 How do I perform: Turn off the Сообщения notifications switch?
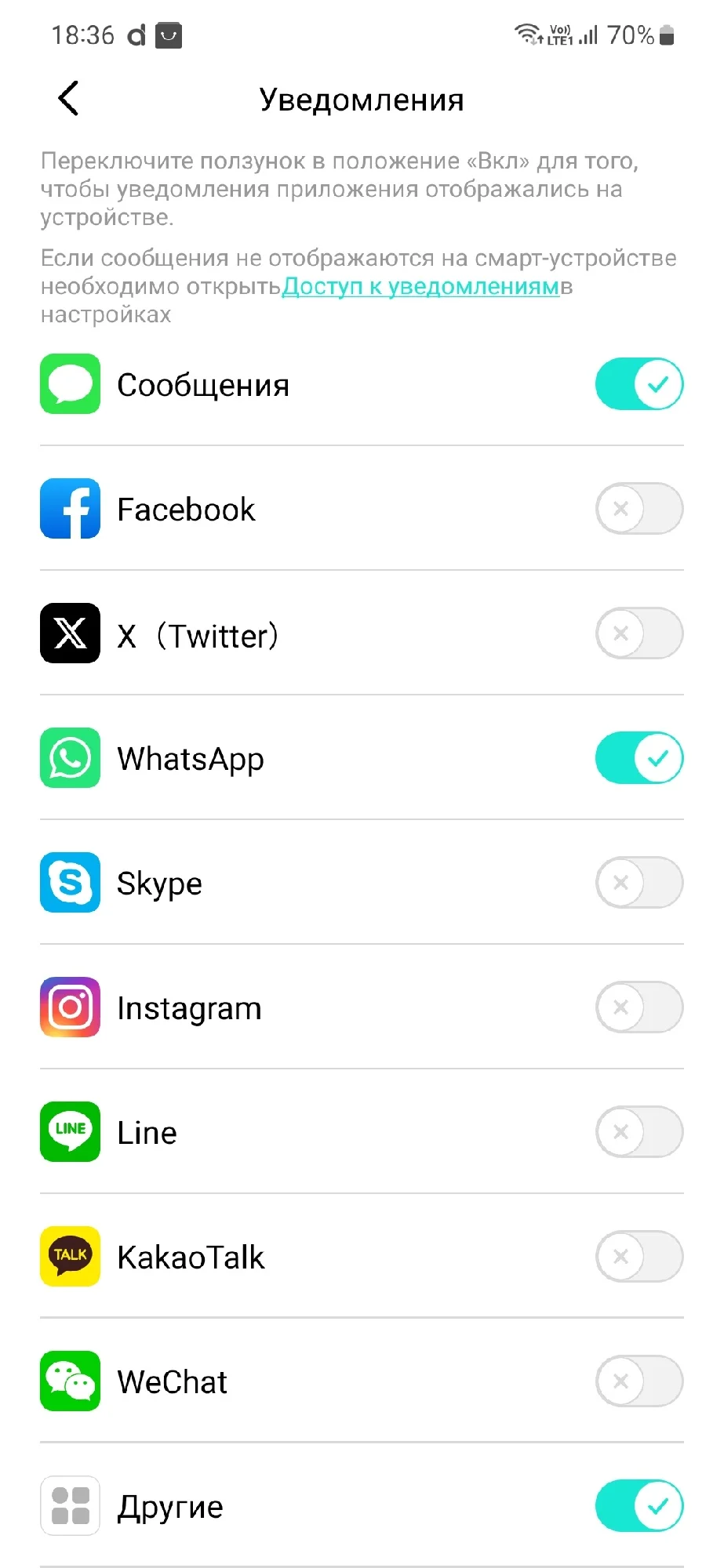tap(639, 384)
